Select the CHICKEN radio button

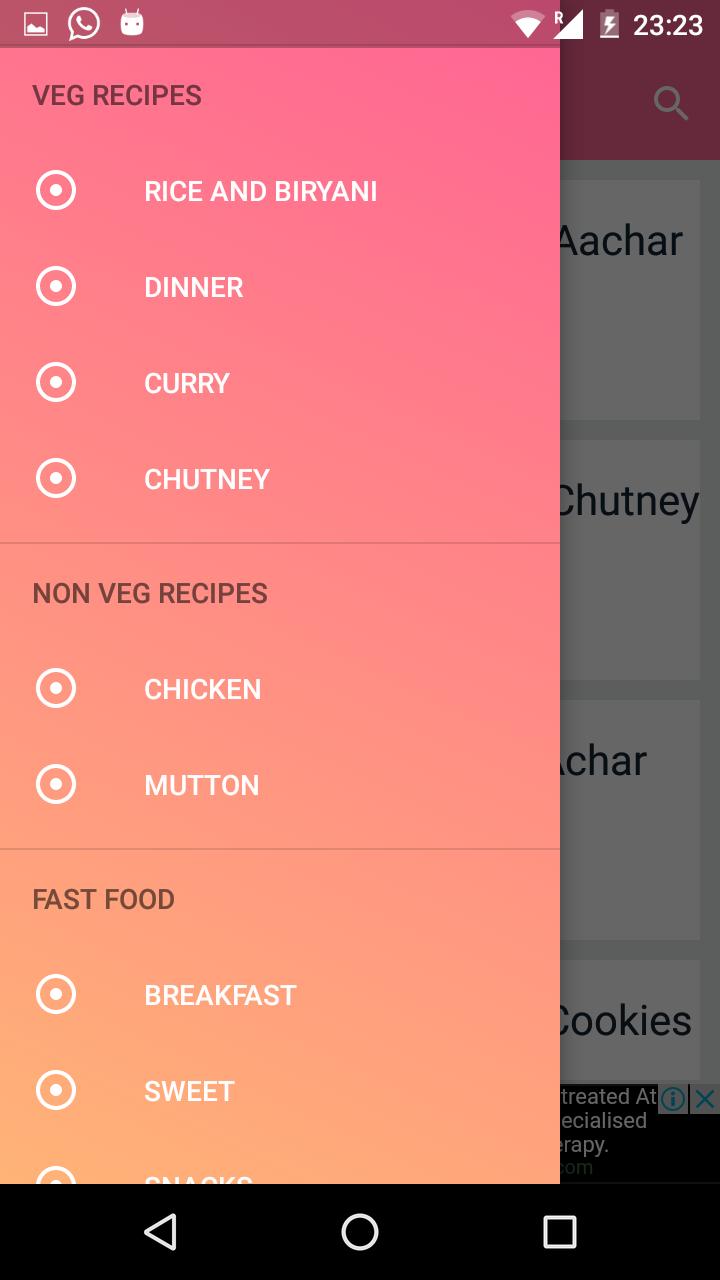[x=55, y=688]
